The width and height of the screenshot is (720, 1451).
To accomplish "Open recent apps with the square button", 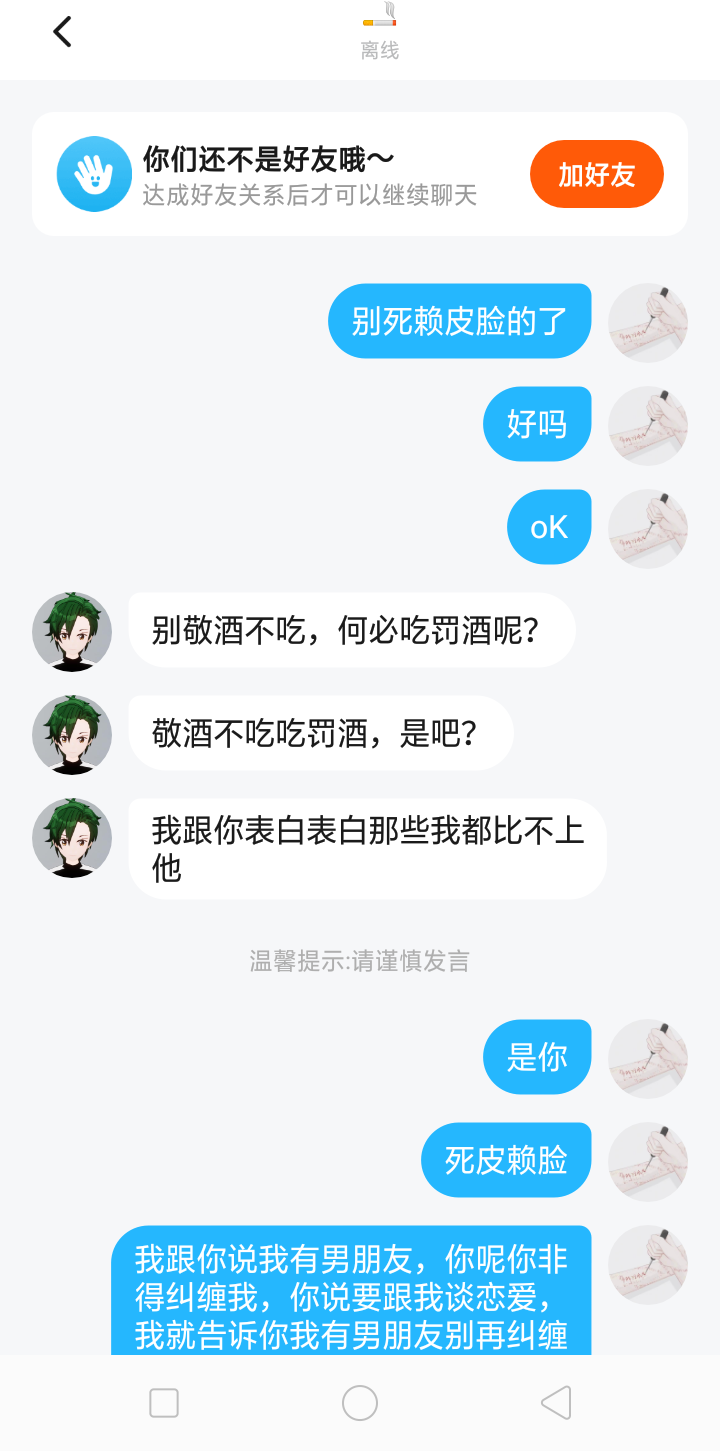I will pos(164,1403).
